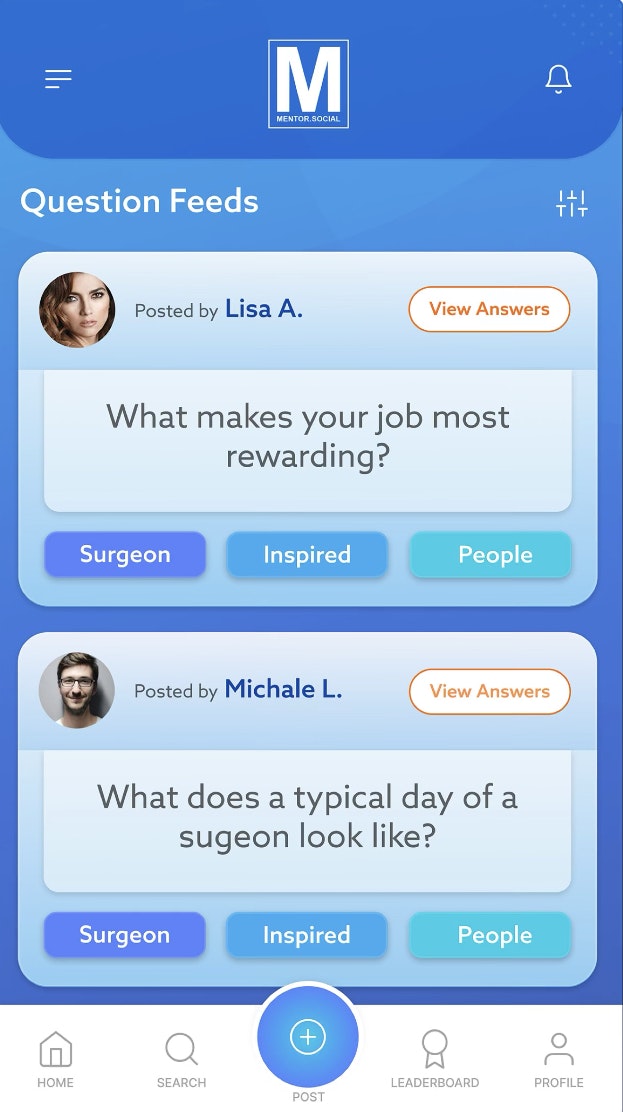623x1112 pixels.
Task: View answers to Michale L.'s question
Action: pos(489,691)
